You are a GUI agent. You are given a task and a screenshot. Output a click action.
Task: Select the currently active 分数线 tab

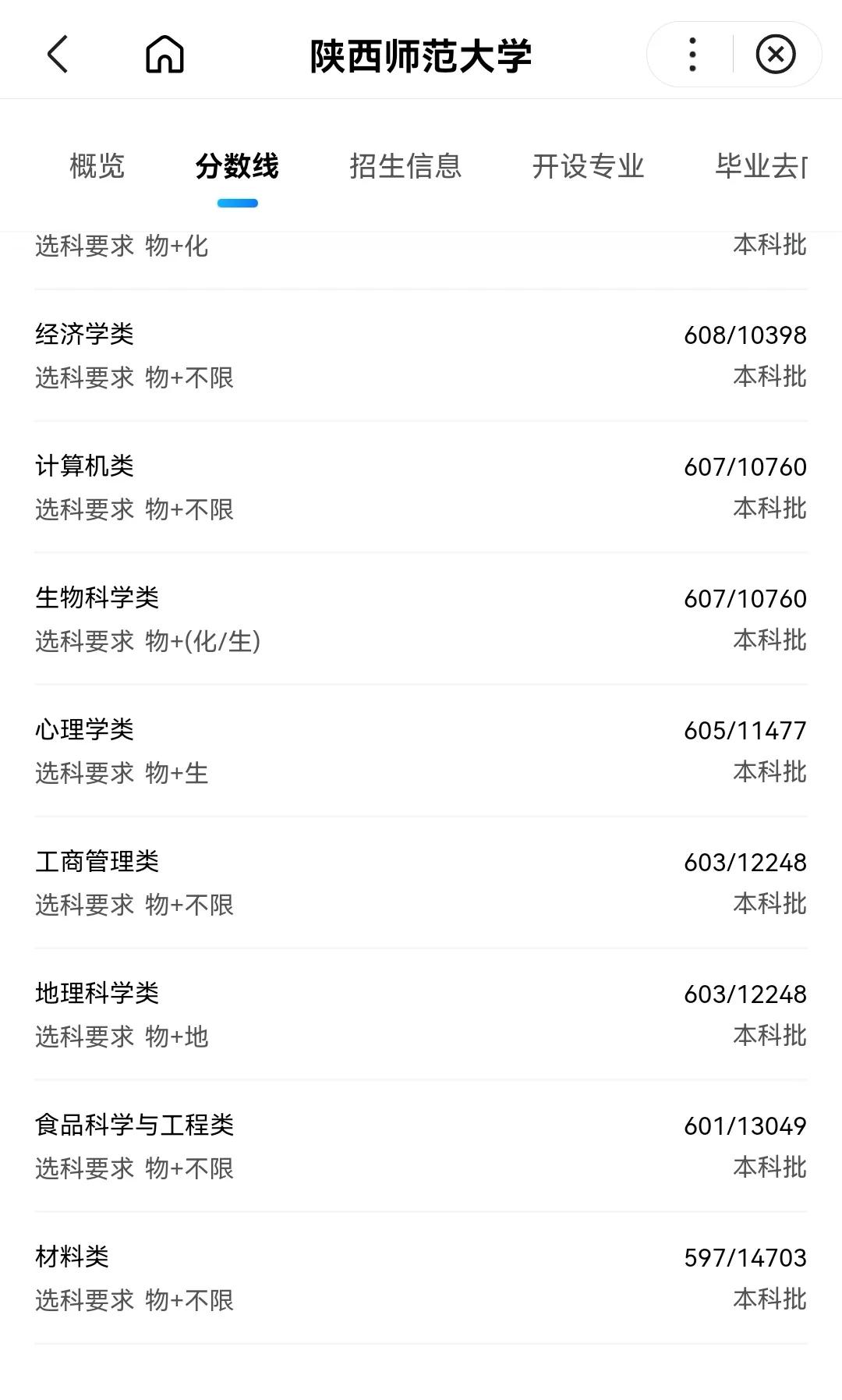pyautogui.click(x=237, y=166)
